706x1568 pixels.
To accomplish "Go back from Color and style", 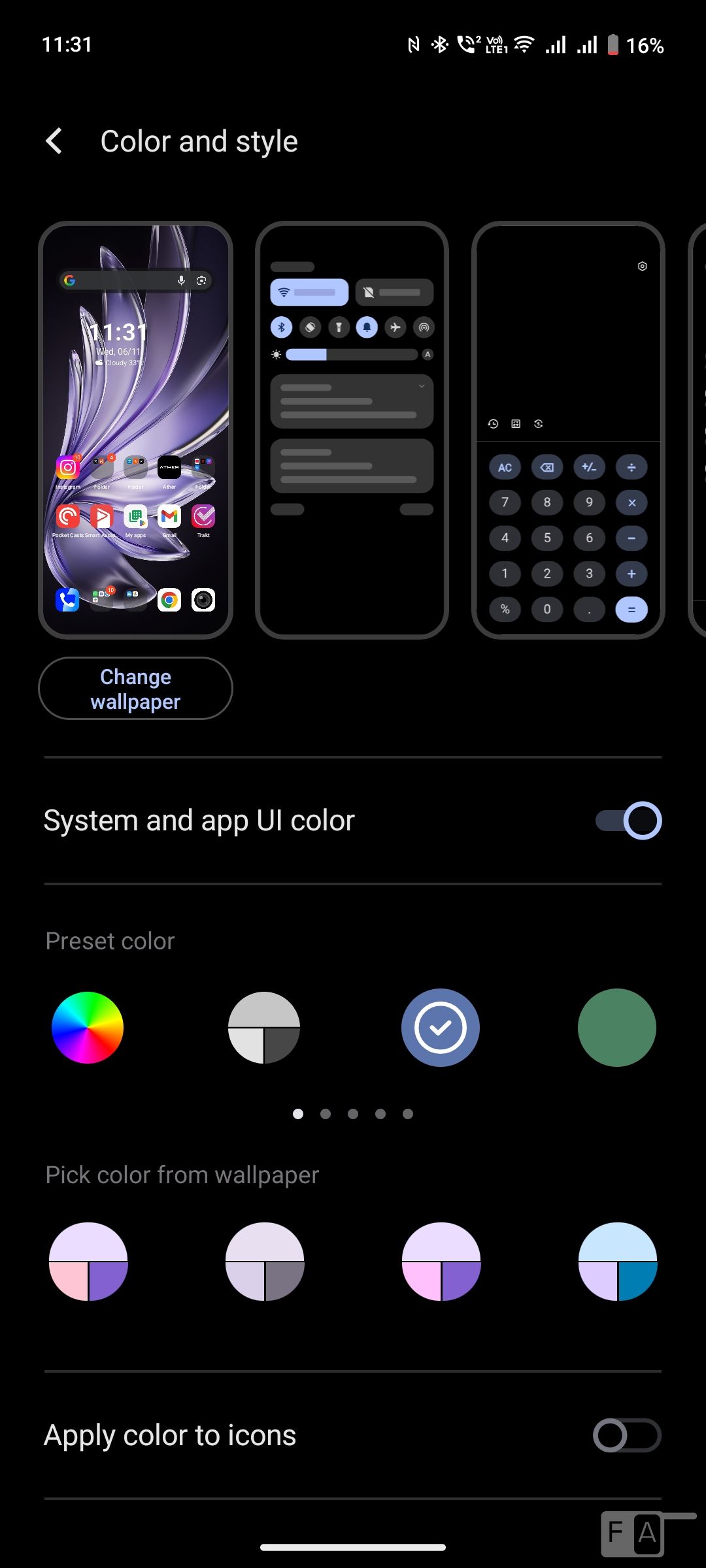I will click(x=55, y=141).
